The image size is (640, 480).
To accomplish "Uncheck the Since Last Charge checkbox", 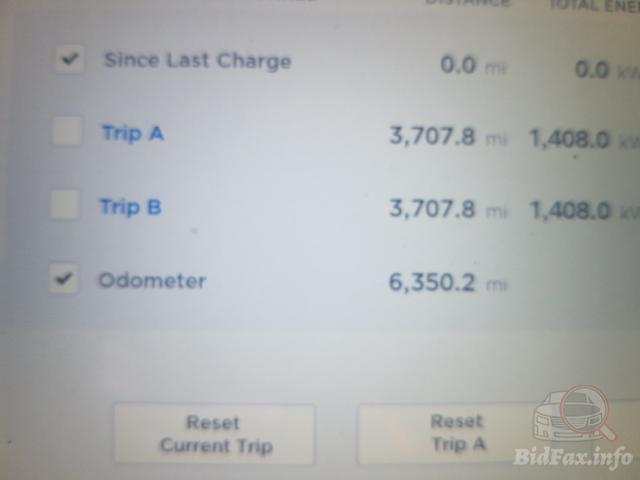I will [x=68, y=59].
